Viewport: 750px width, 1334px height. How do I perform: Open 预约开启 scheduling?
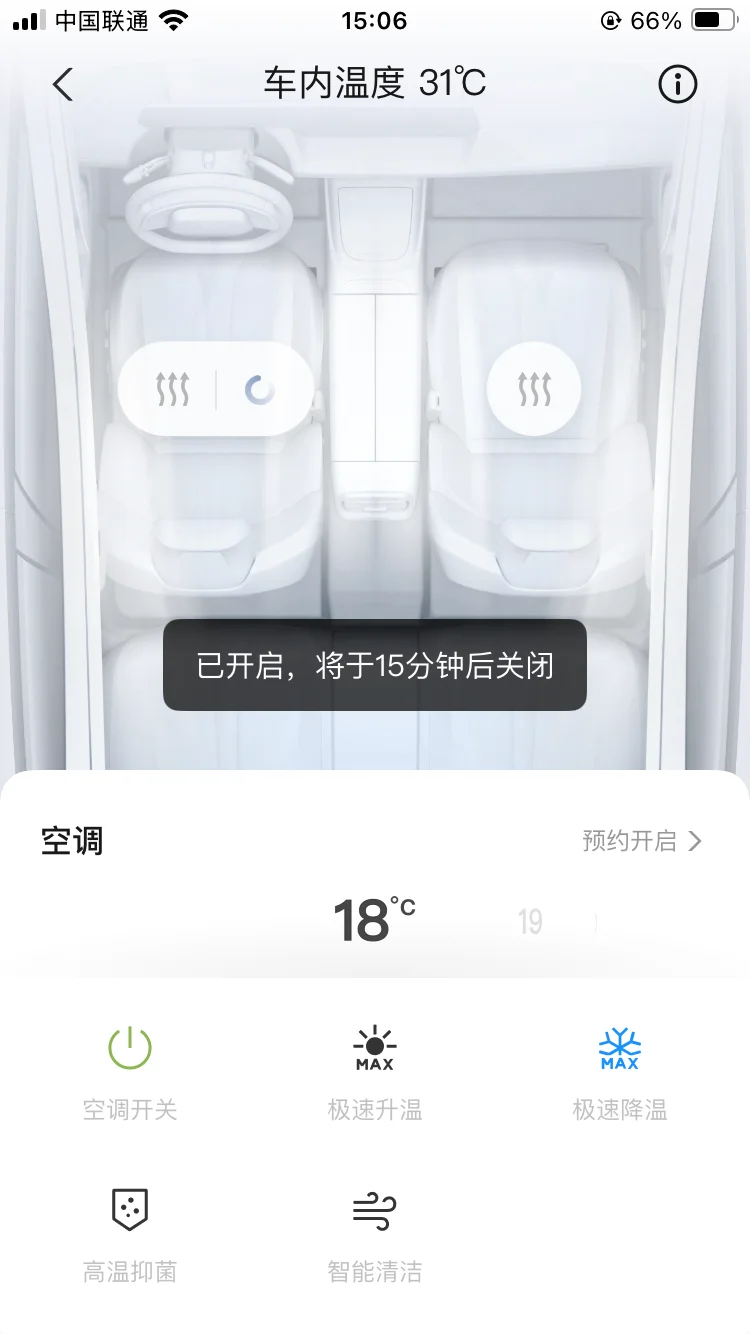click(x=641, y=841)
